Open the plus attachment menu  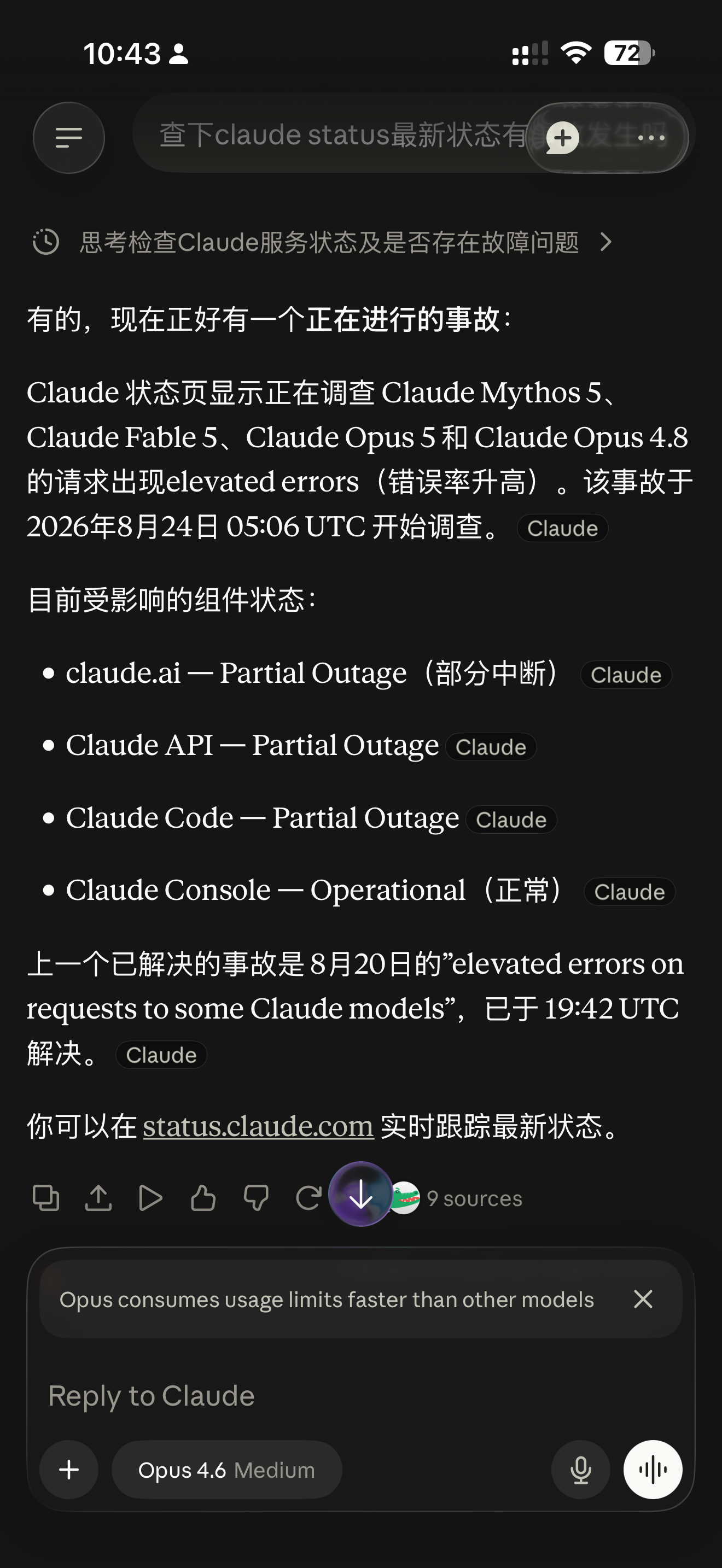coord(69,1470)
